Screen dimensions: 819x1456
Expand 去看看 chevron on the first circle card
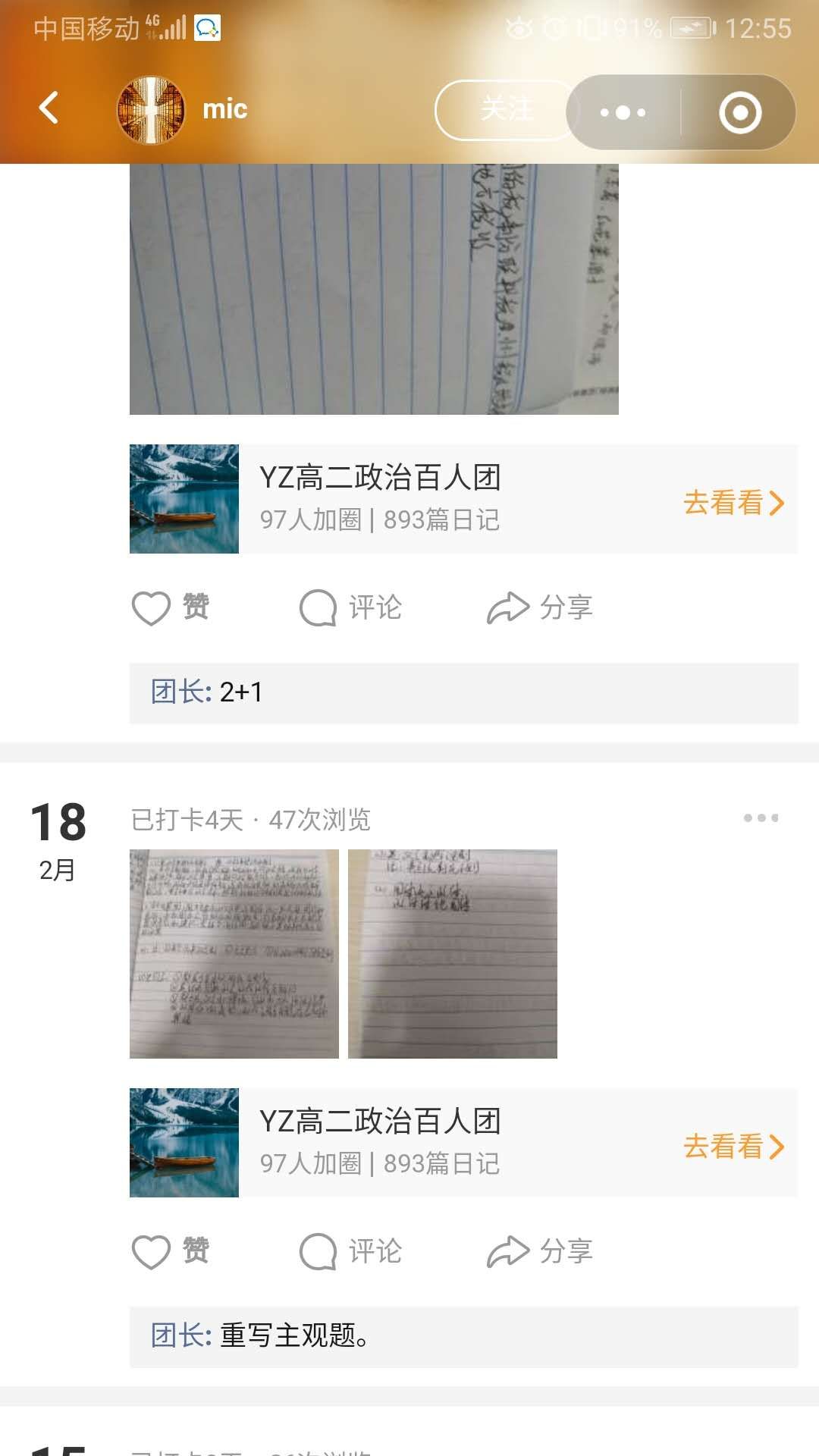pos(777,501)
